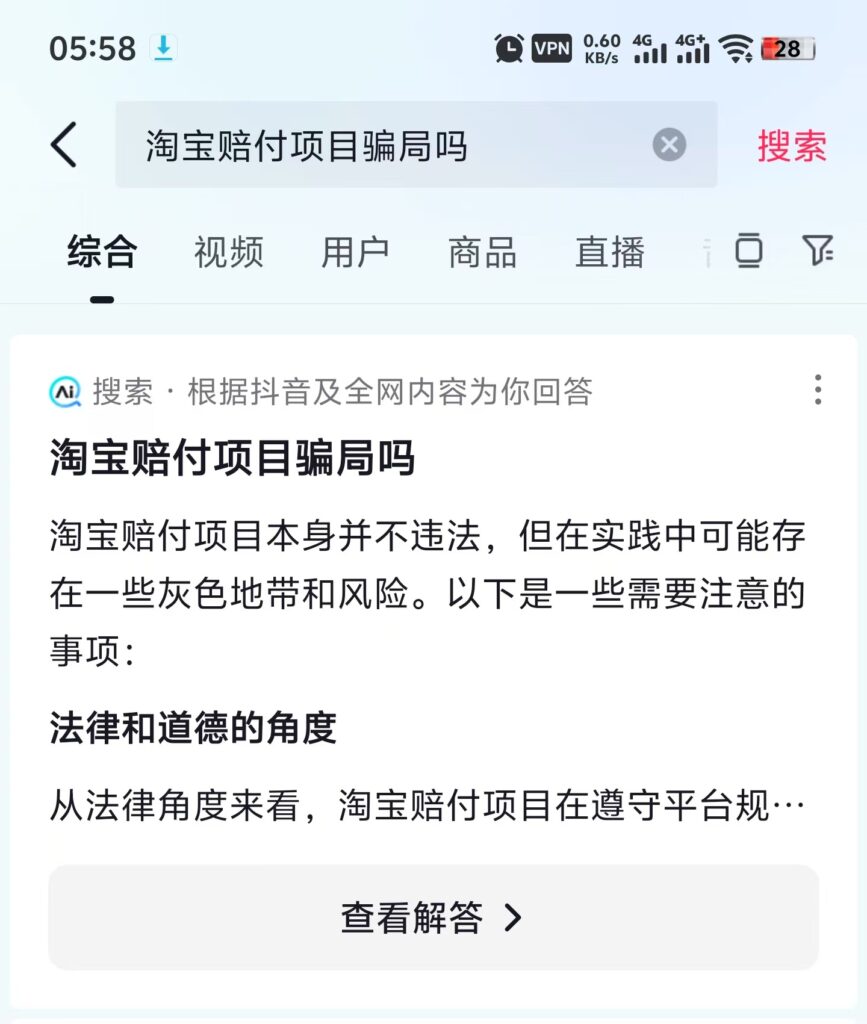Tap the download arrow in status bar
Image resolution: width=867 pixels, height=1024 pixels.
point(163,48)
